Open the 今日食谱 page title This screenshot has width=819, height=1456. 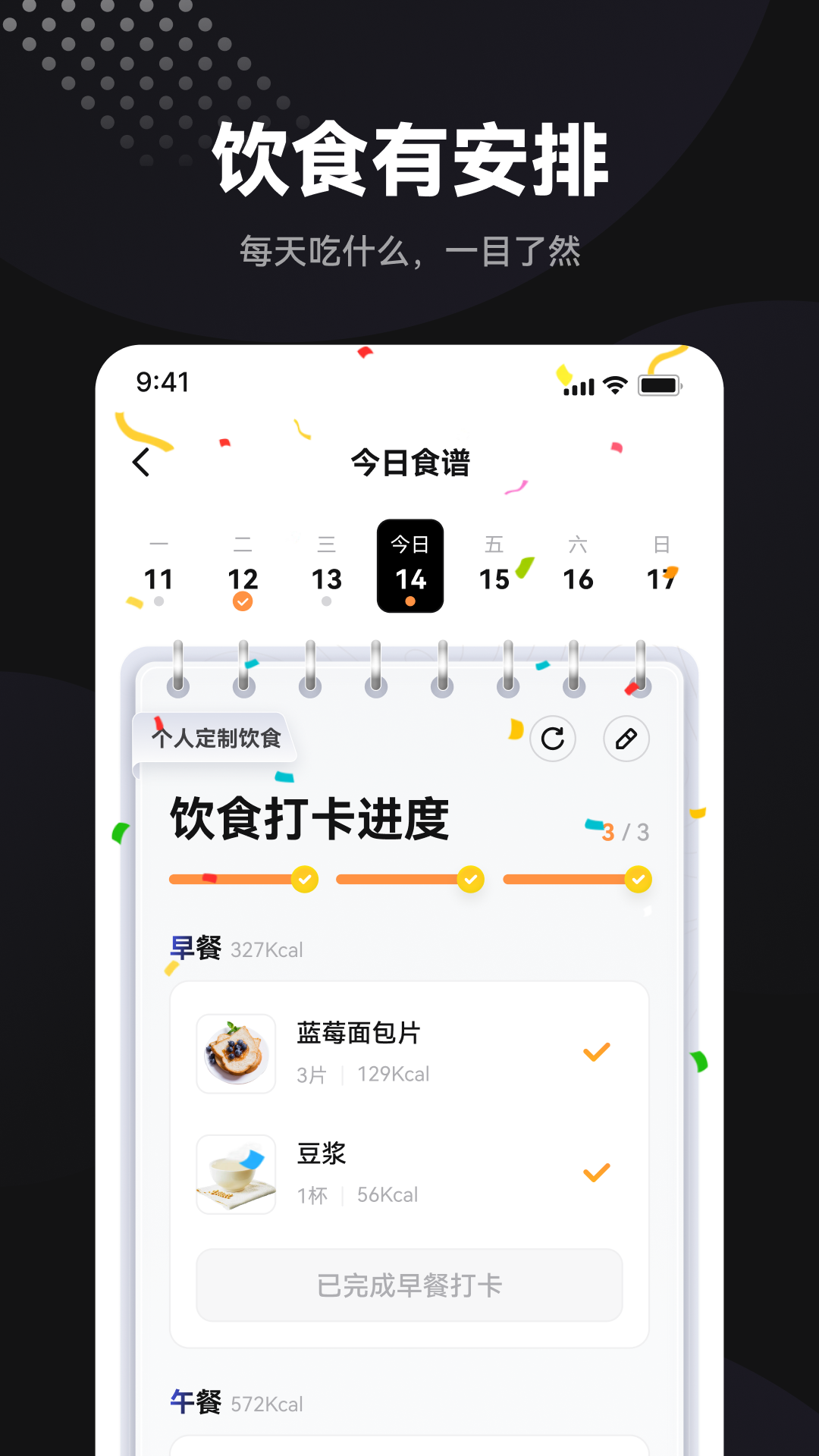point(409,463)
